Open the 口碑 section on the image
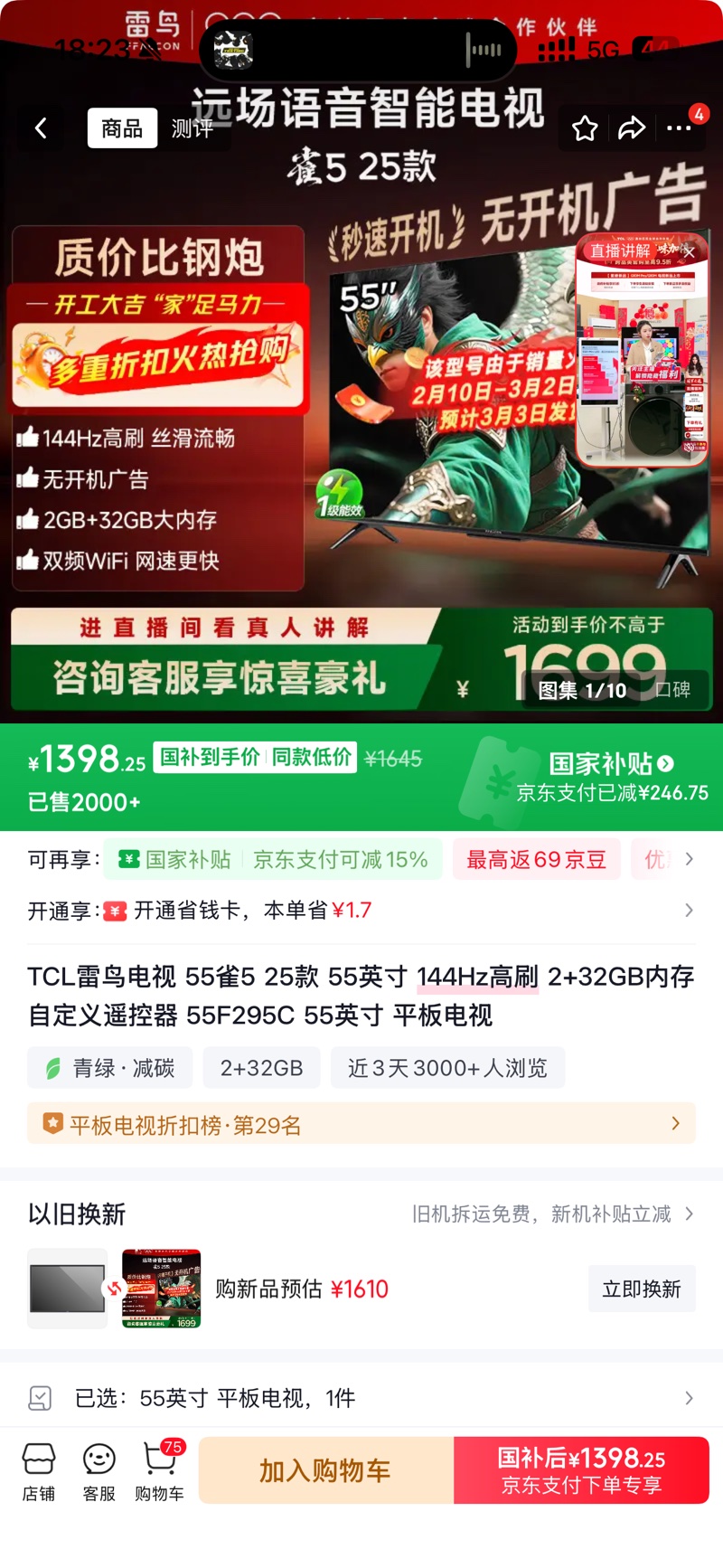Screen dimensions: 723x1568 click(x=673, y=690)
